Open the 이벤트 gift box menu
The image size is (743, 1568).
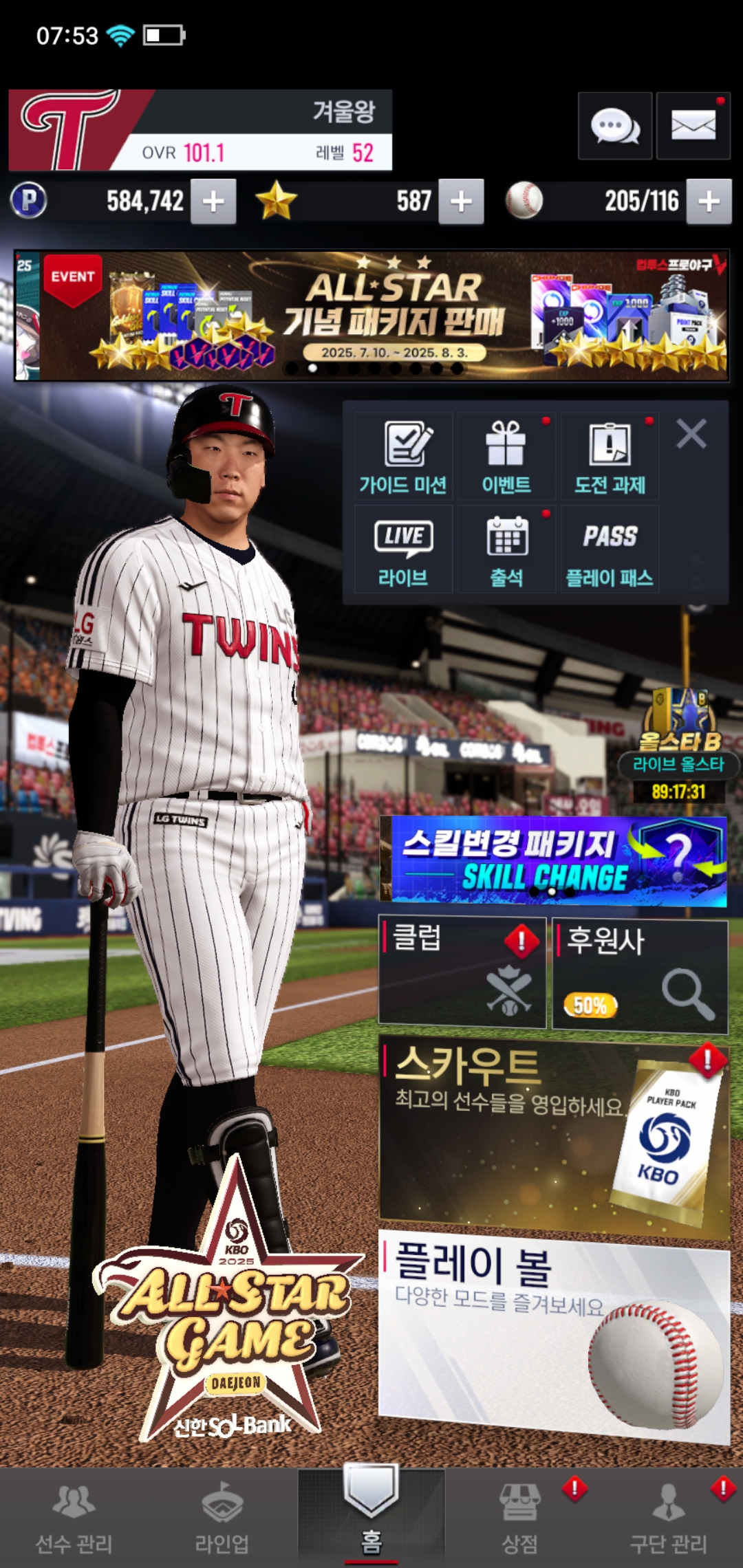click(506, 456)
